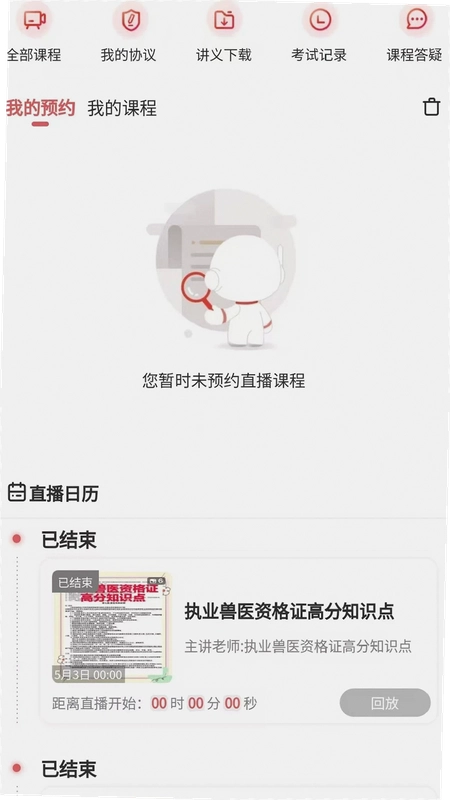Select the 我的预约 tab

[41, 108]
